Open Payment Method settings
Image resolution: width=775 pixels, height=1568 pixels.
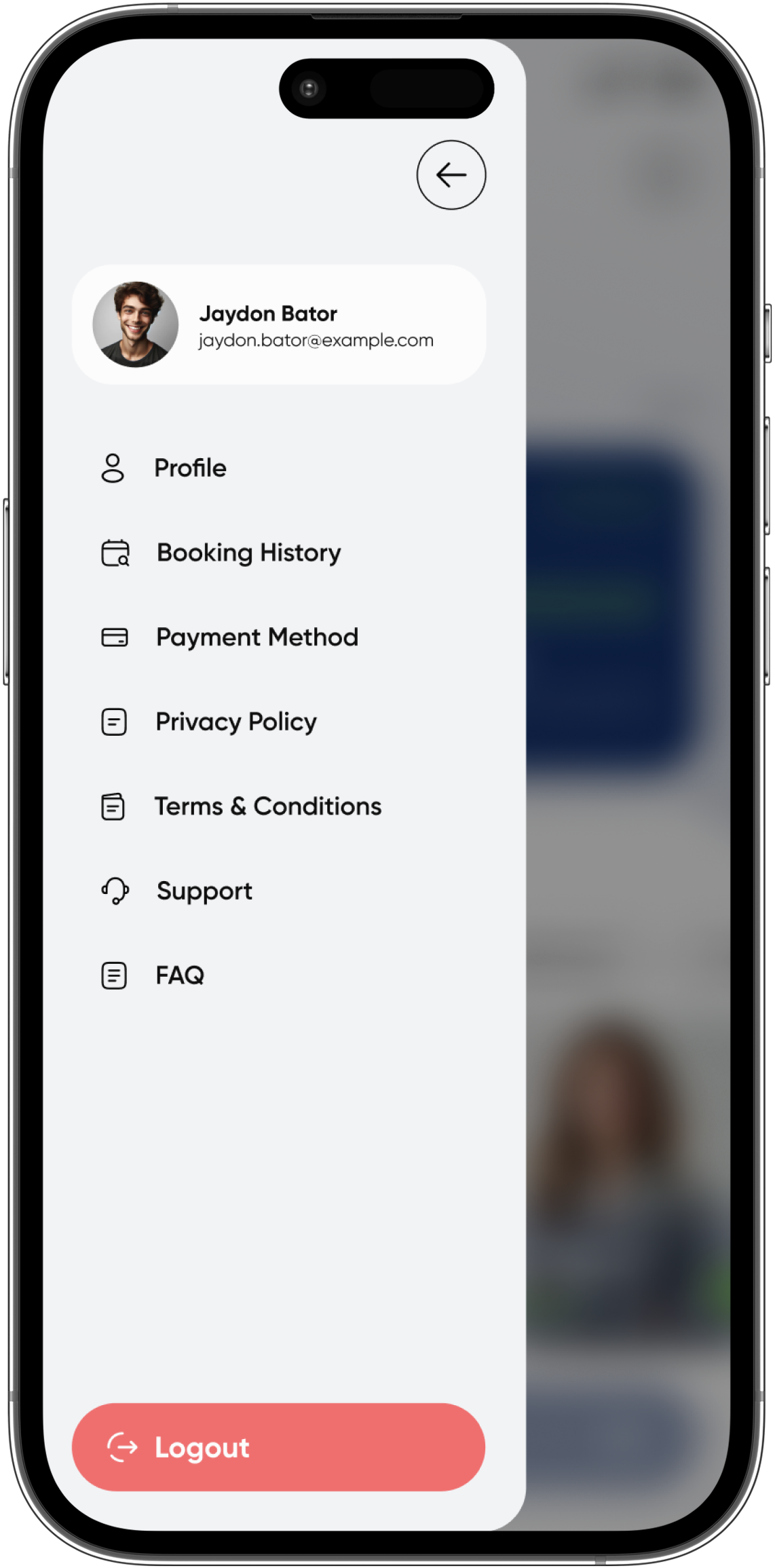click(x=257, y=637)
